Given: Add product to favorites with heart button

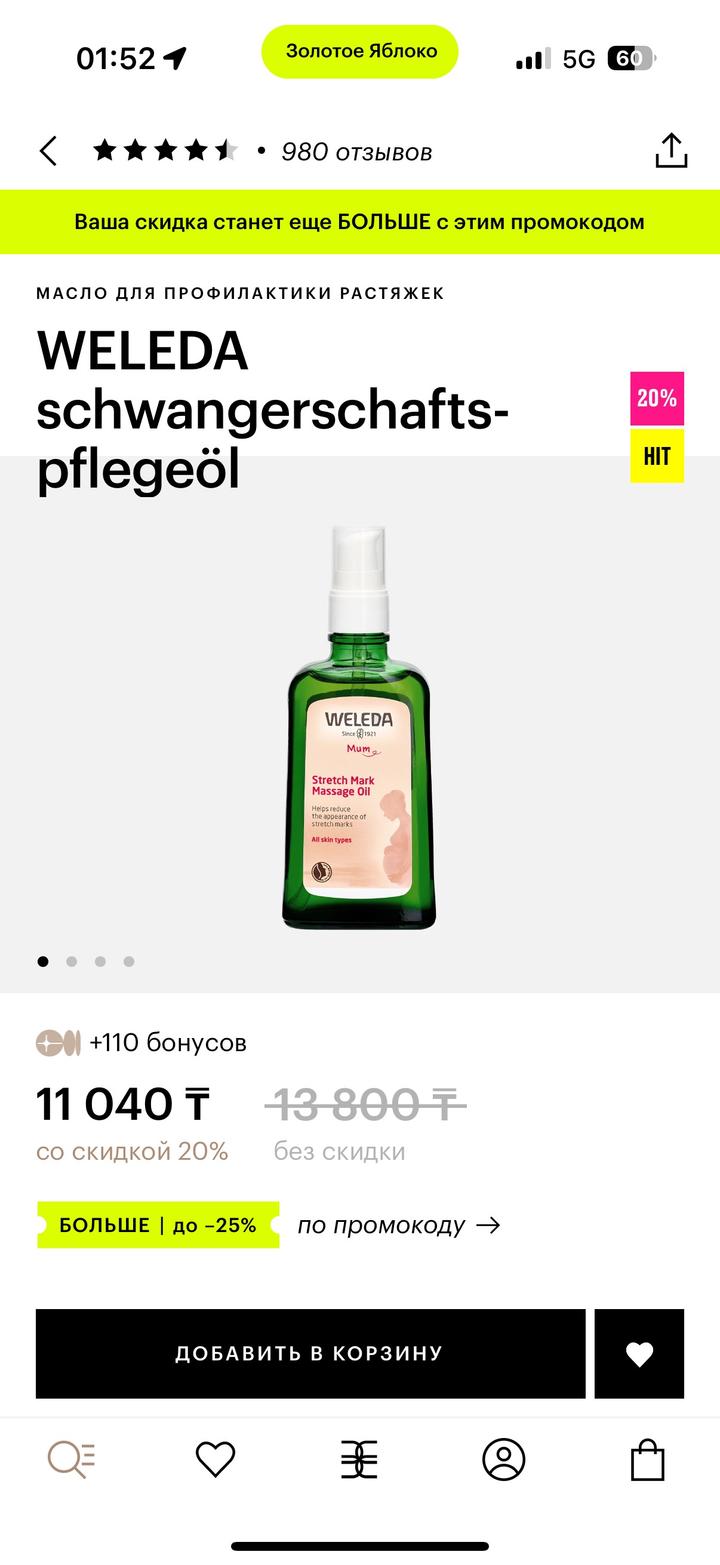Looking at the screenshot, I should [639, 1353].
